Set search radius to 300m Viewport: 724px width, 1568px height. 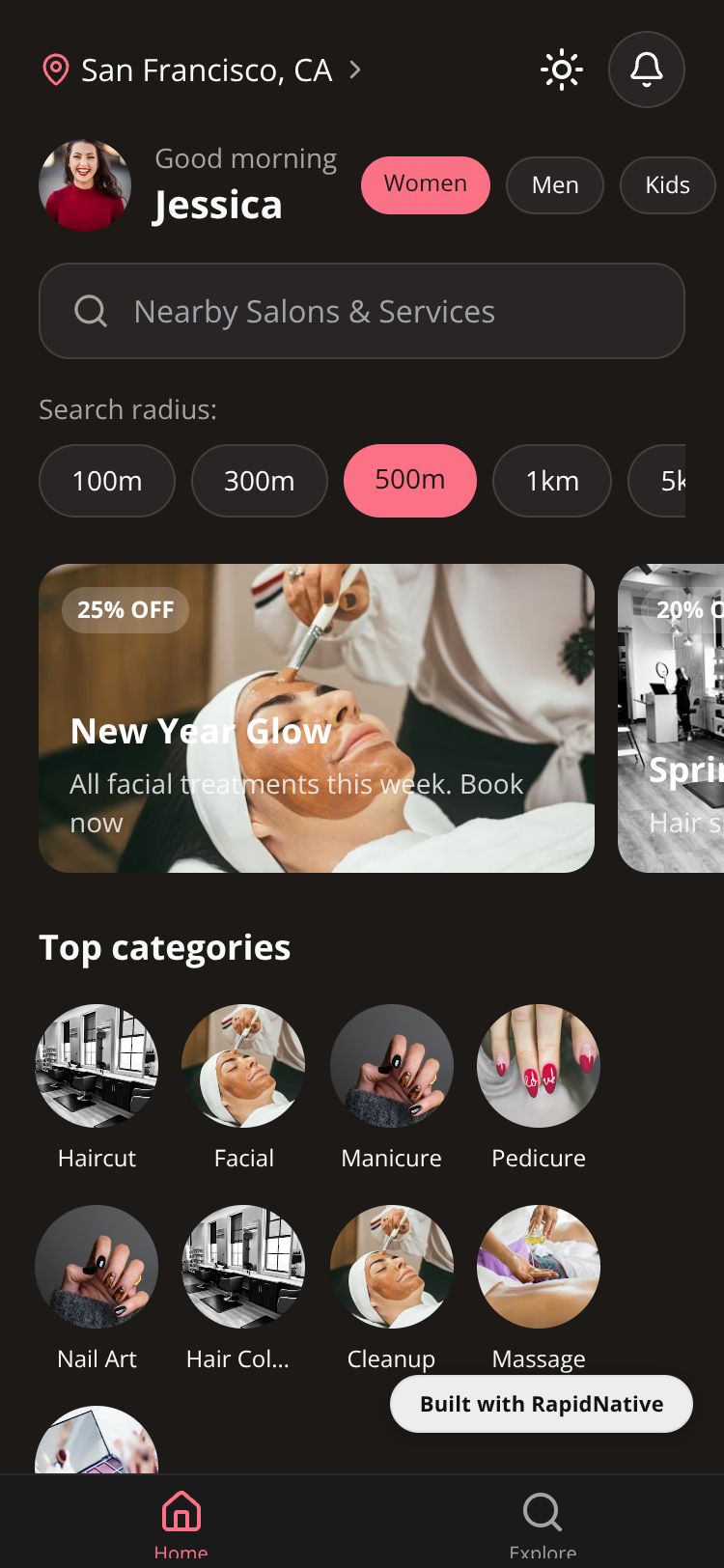click(259, 480)
